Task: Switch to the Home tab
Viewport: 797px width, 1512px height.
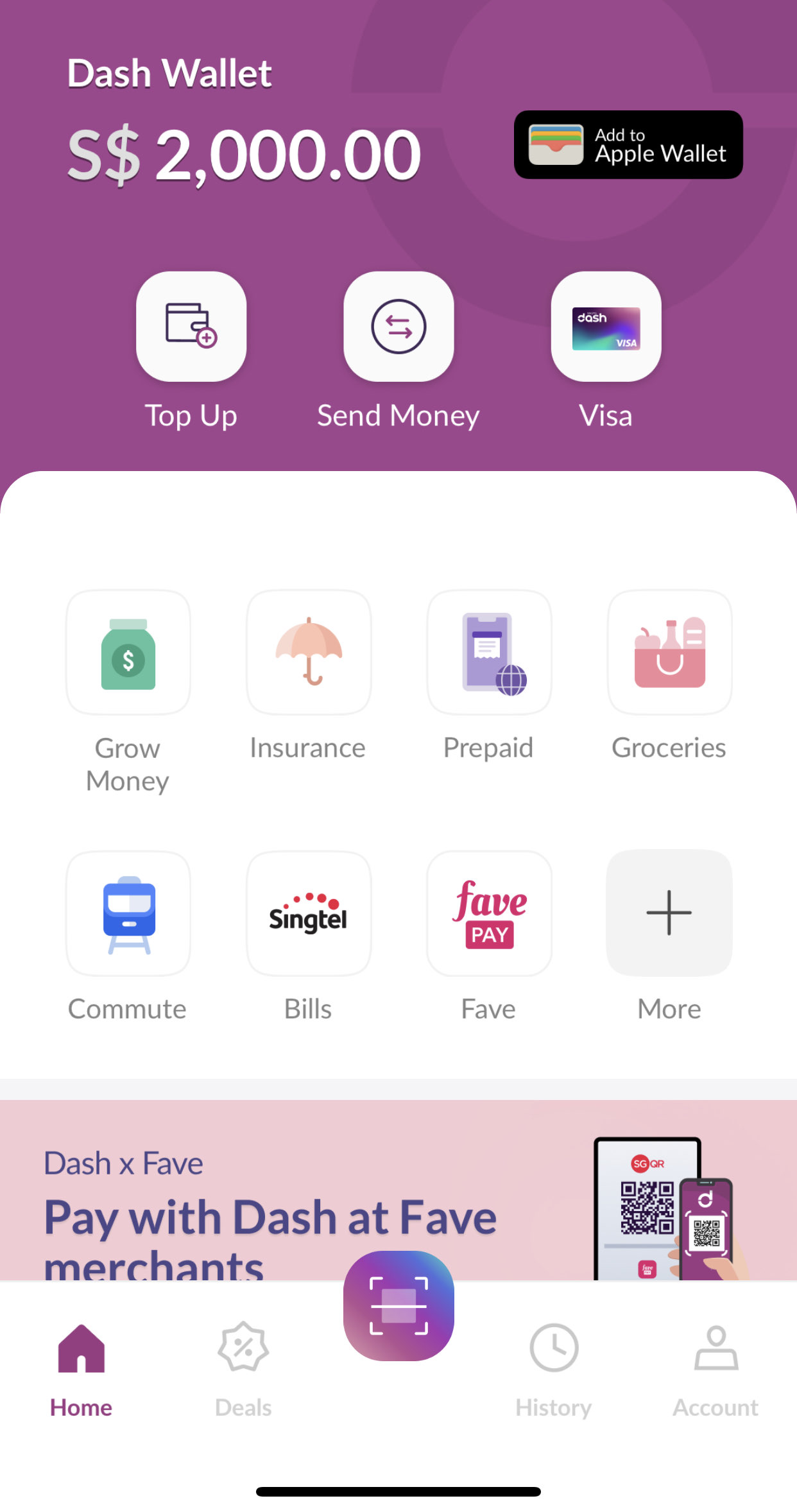Action: click(x=81, y=1367)
